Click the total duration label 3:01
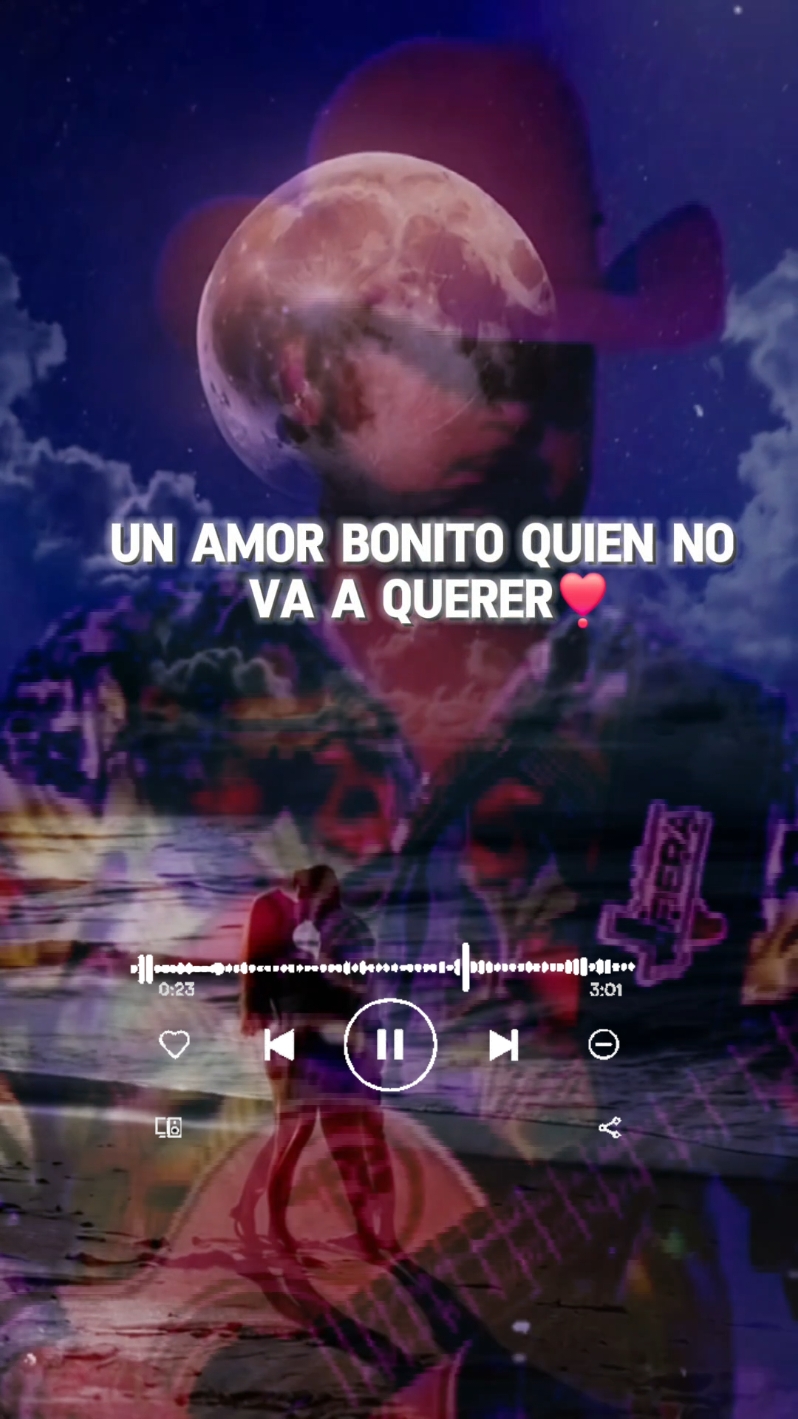 pyautogui.click(x=604, y=990)
